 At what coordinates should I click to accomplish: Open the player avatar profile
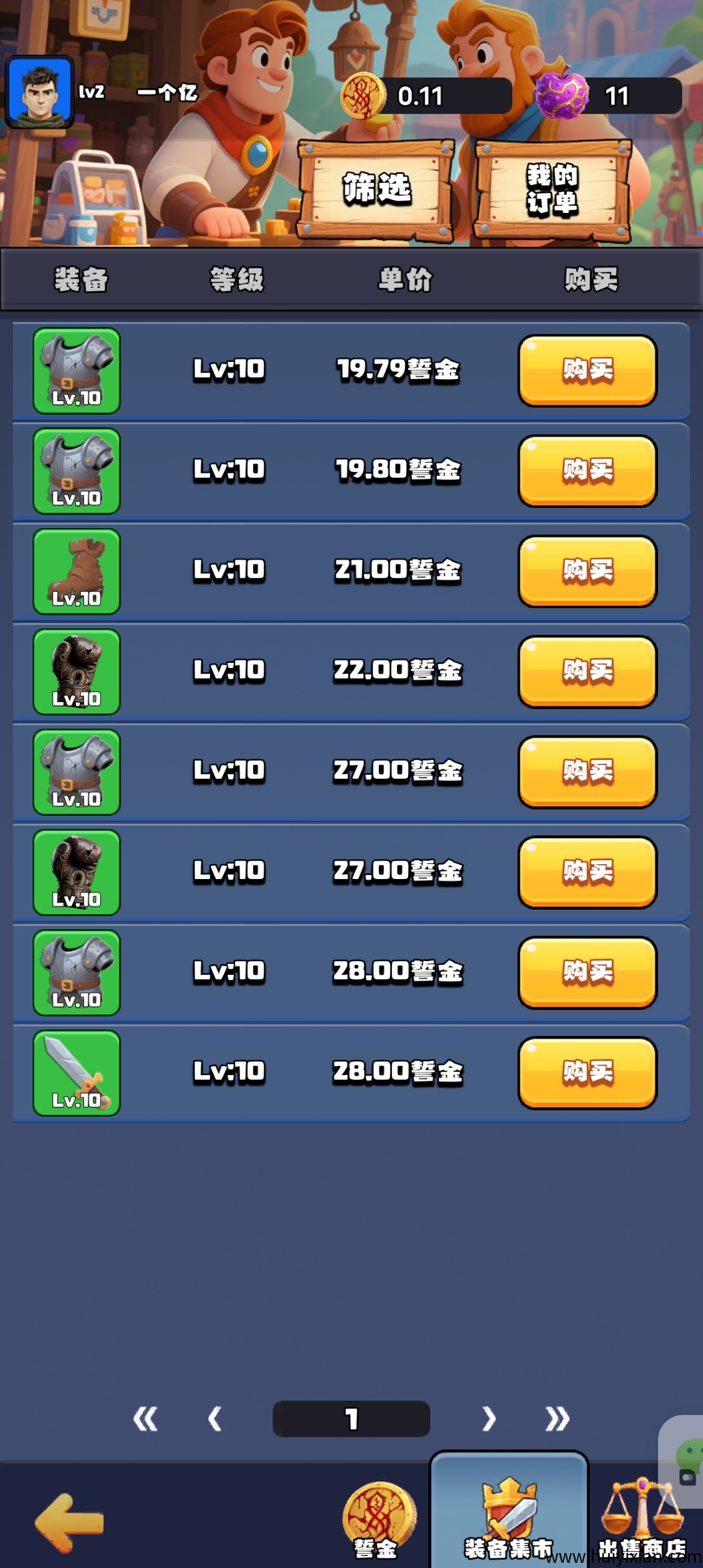[40, 92]
